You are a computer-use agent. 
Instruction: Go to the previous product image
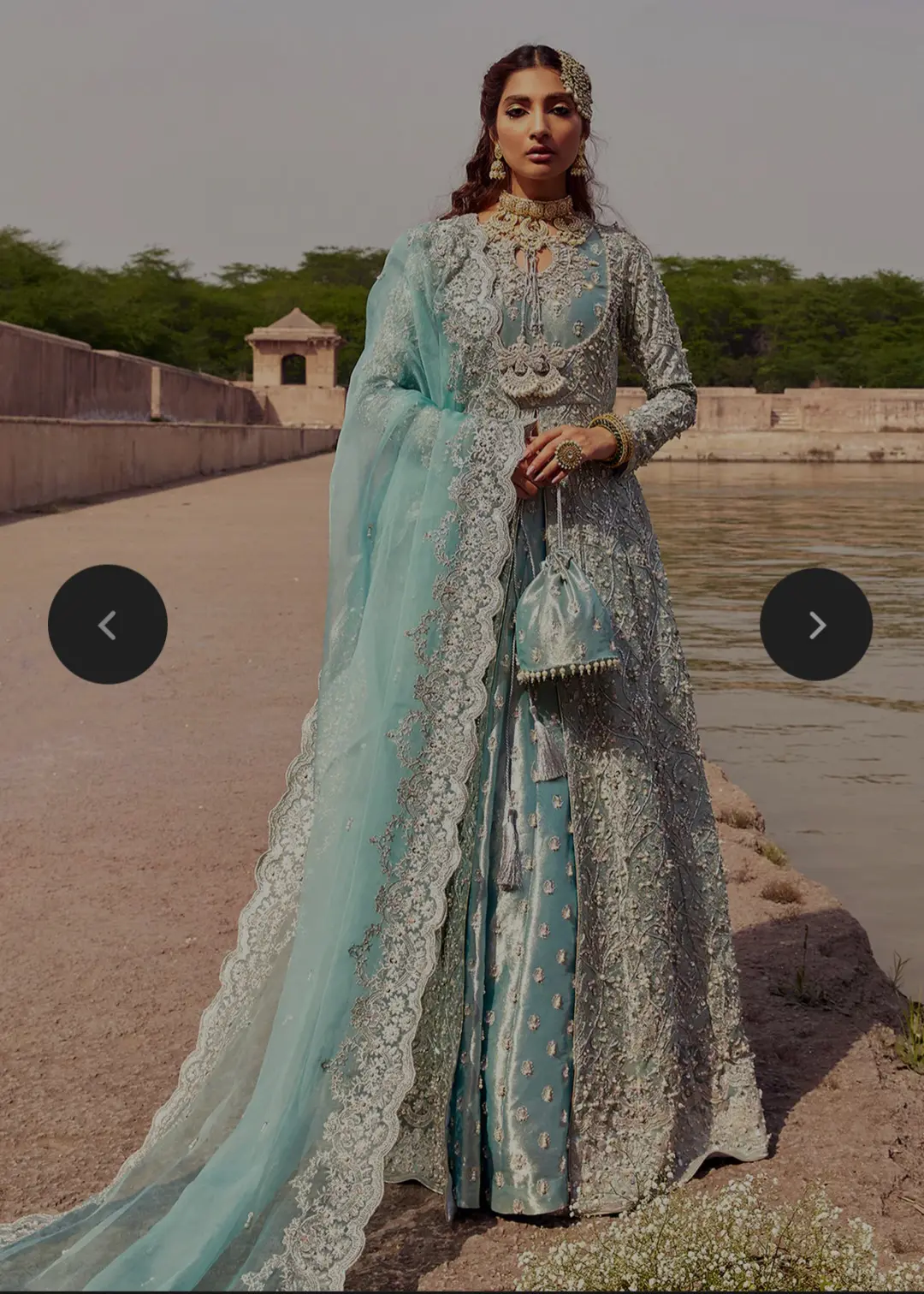pyautogui.click(x=108, y=624)
